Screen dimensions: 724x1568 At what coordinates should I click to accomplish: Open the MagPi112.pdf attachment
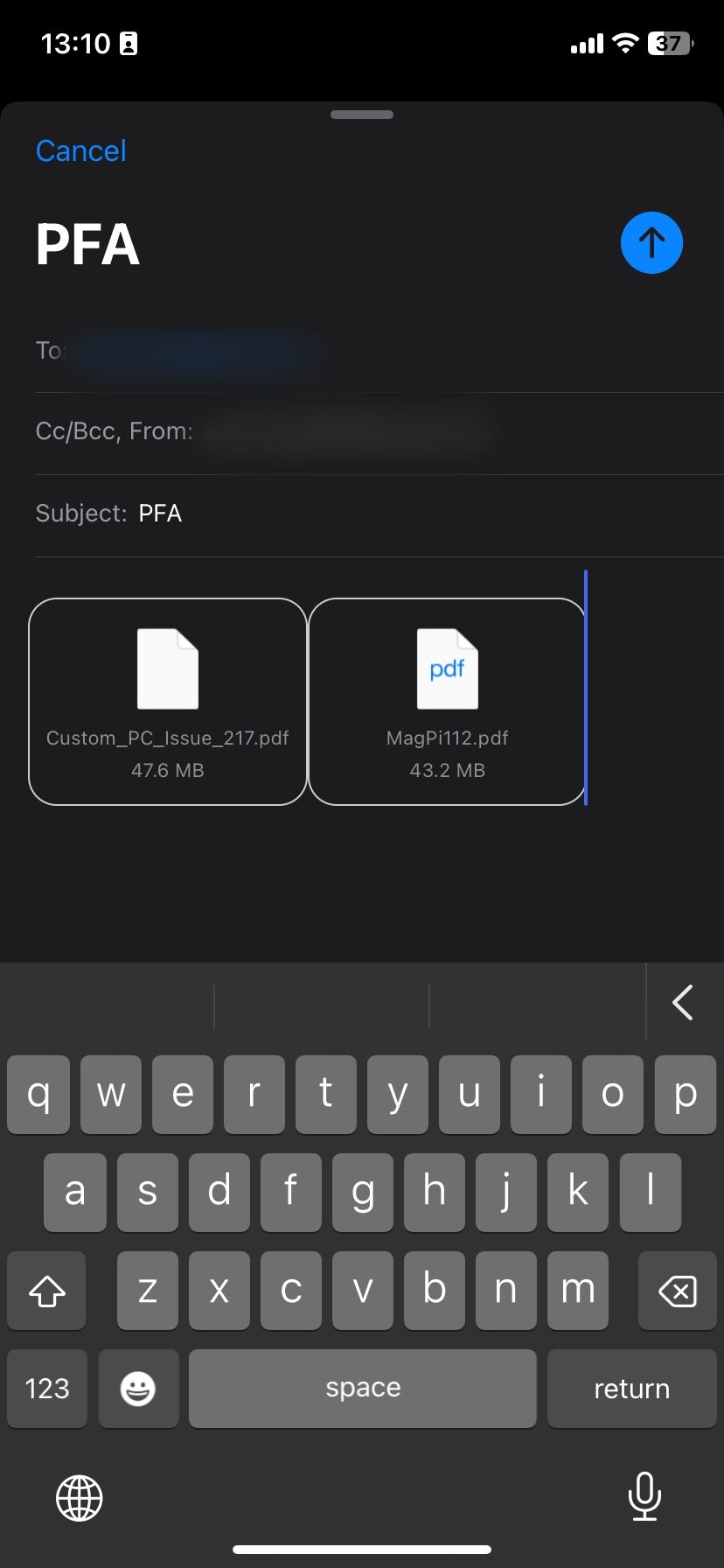(x=447, y=702)
